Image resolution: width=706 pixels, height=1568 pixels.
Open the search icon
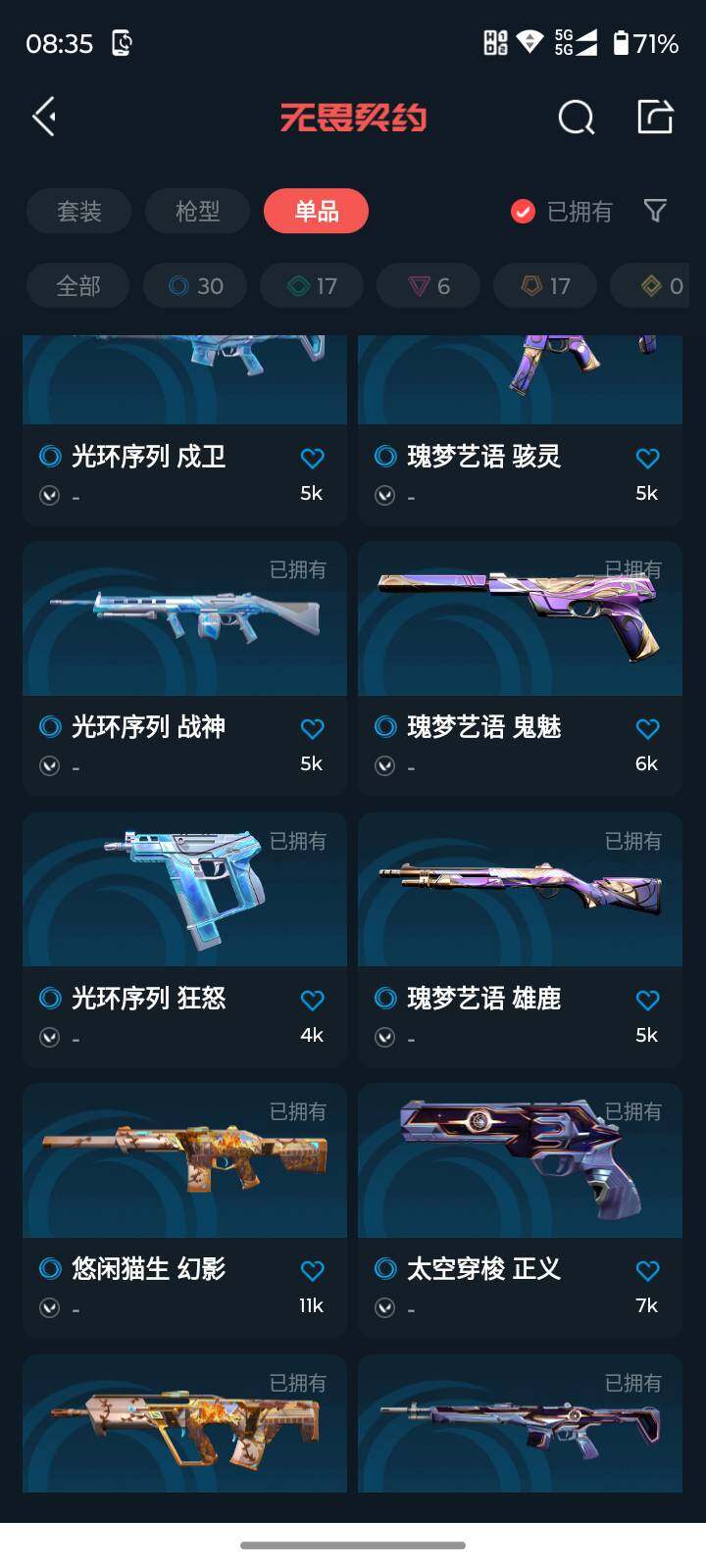coord(576,118)
